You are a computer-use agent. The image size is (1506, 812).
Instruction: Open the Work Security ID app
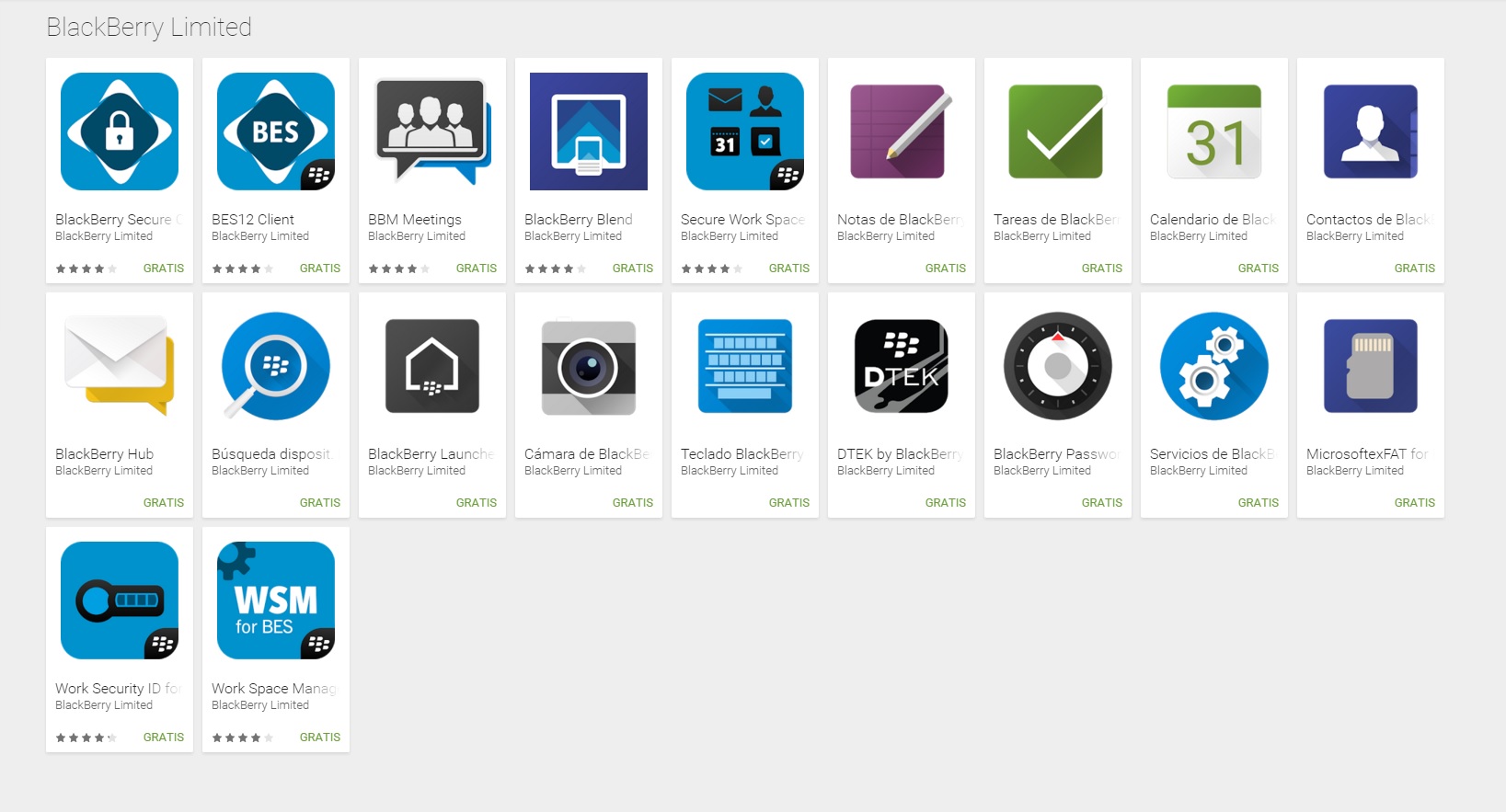(x=120, y=601)
